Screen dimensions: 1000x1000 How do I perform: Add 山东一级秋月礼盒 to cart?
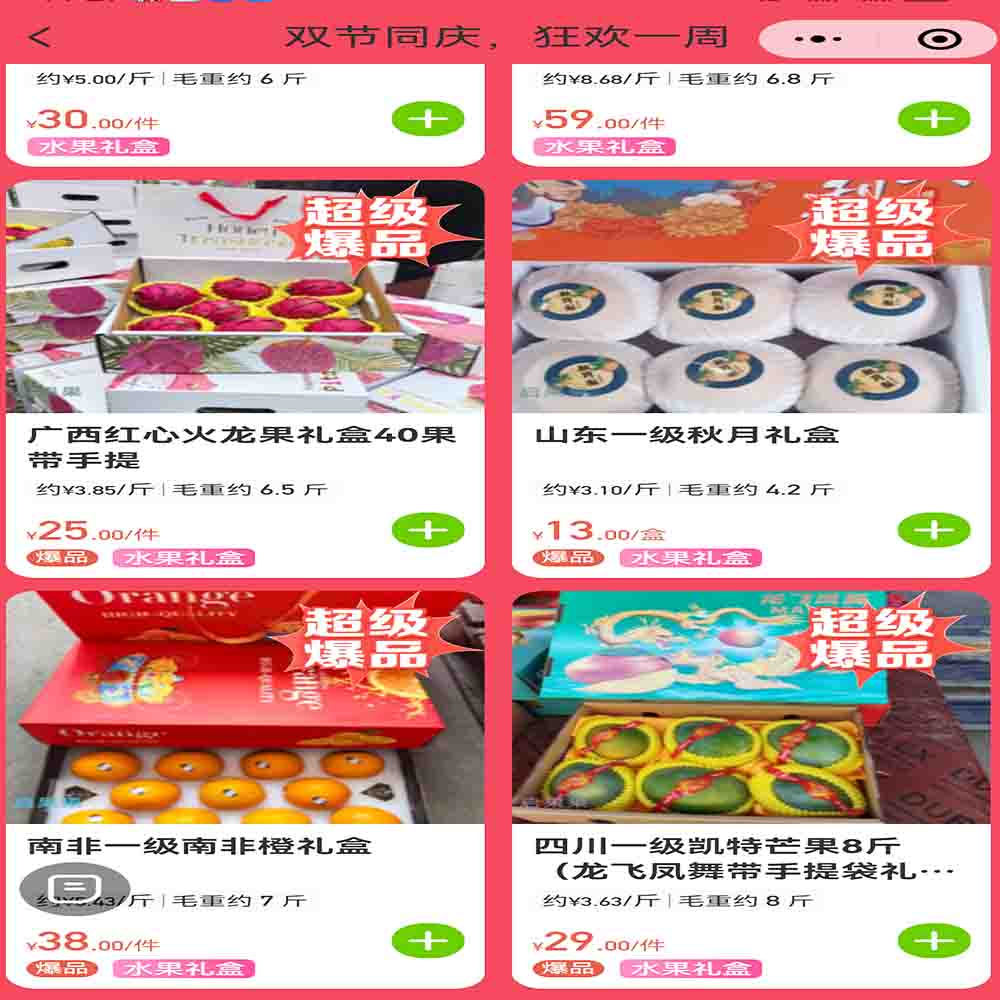934,530
